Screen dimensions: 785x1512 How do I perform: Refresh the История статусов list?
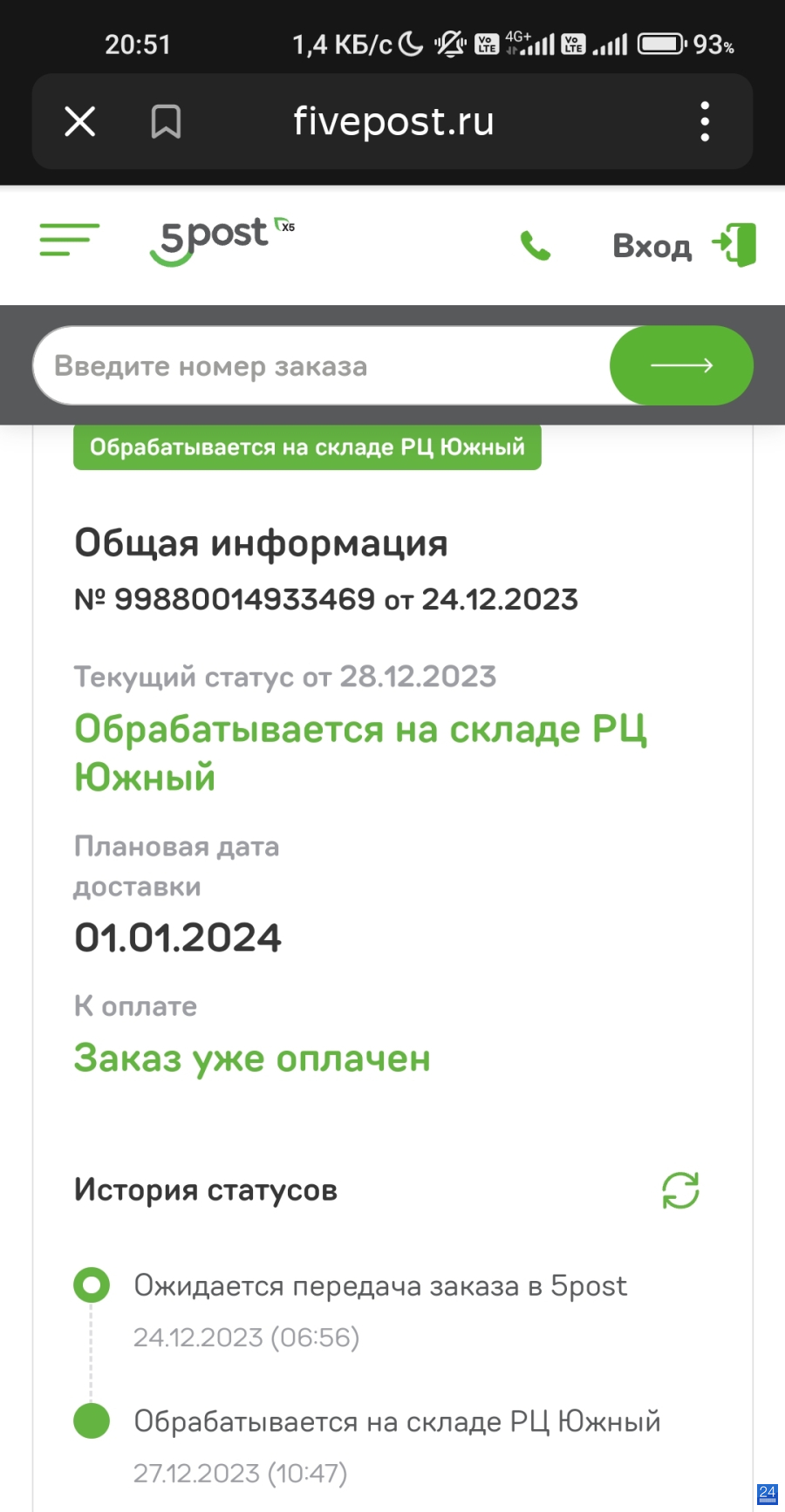point(680,1190)
